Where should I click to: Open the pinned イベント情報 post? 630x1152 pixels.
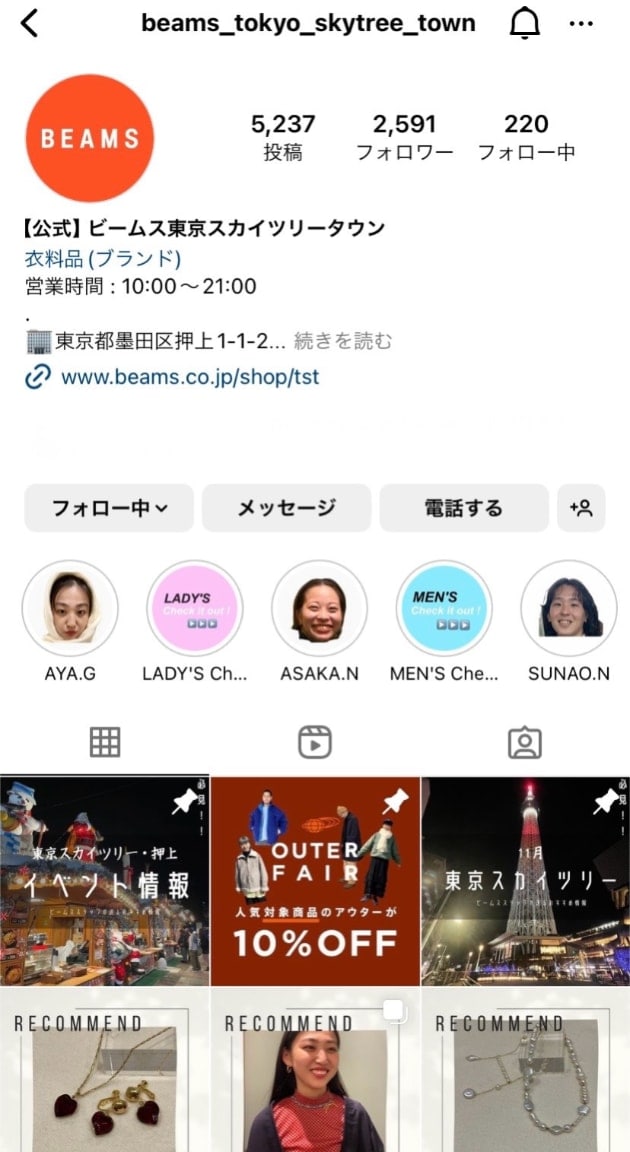coord(104,881)
